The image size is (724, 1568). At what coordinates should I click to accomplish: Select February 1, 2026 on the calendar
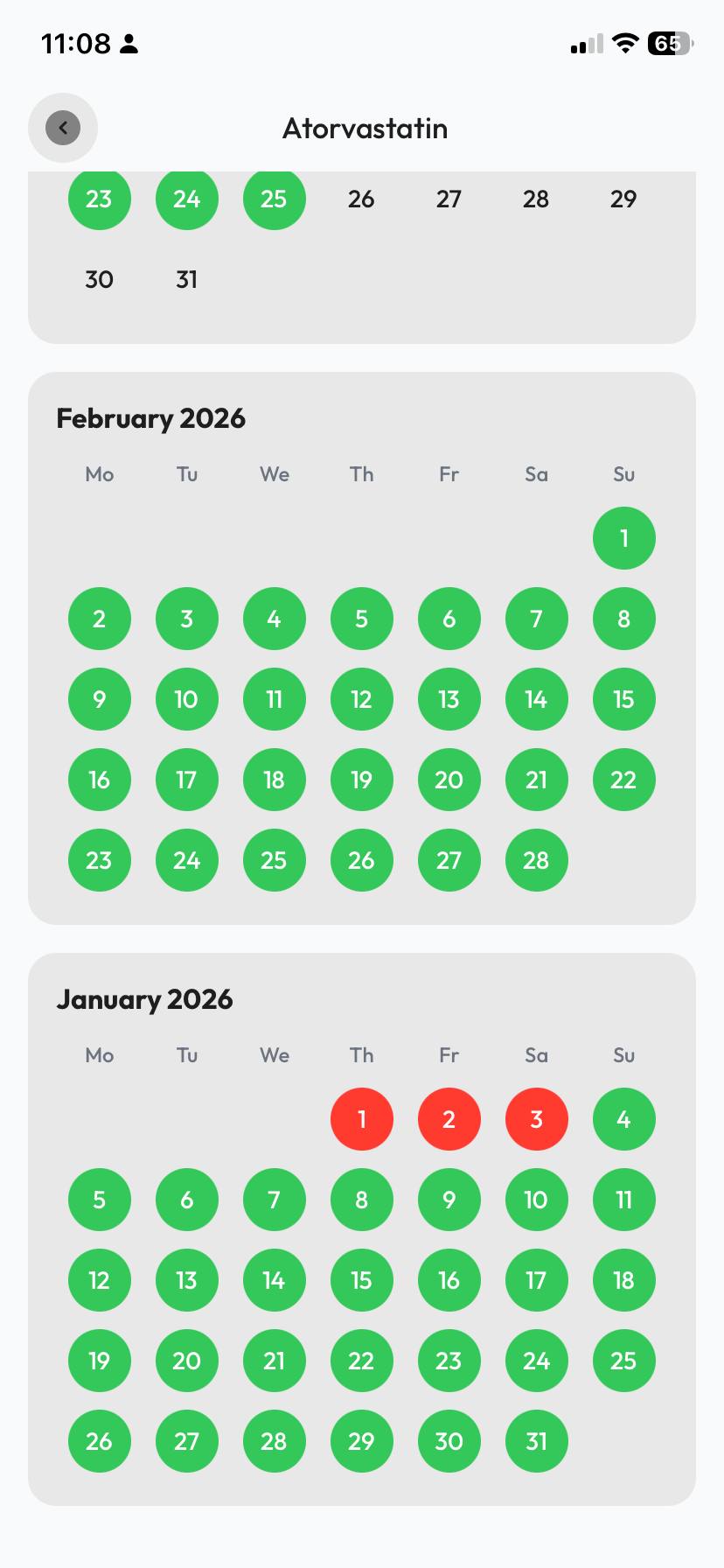pos(623,538)
